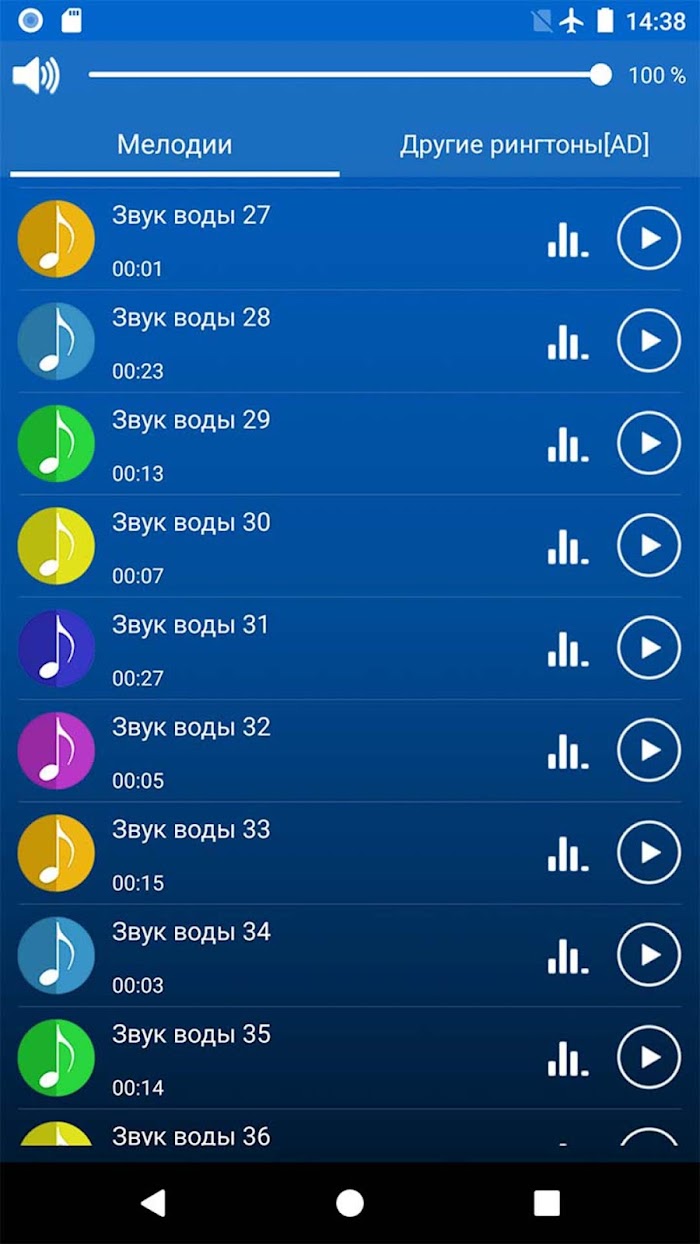This screenshot has height=1244, width=700.
Task: Open the Звук воды 34 row
Action: click(x=350, y=955)
